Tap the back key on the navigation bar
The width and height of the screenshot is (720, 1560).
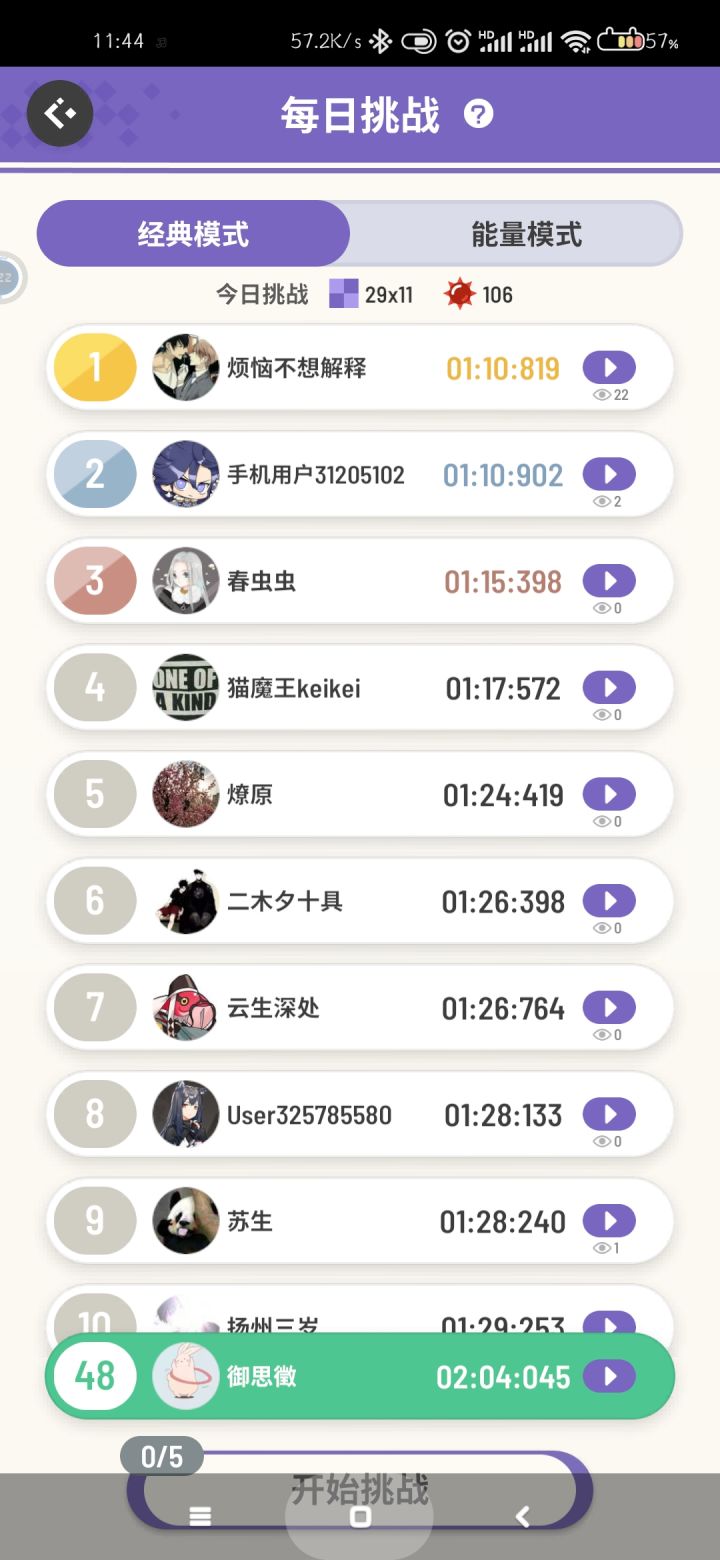click(522, 1517)
